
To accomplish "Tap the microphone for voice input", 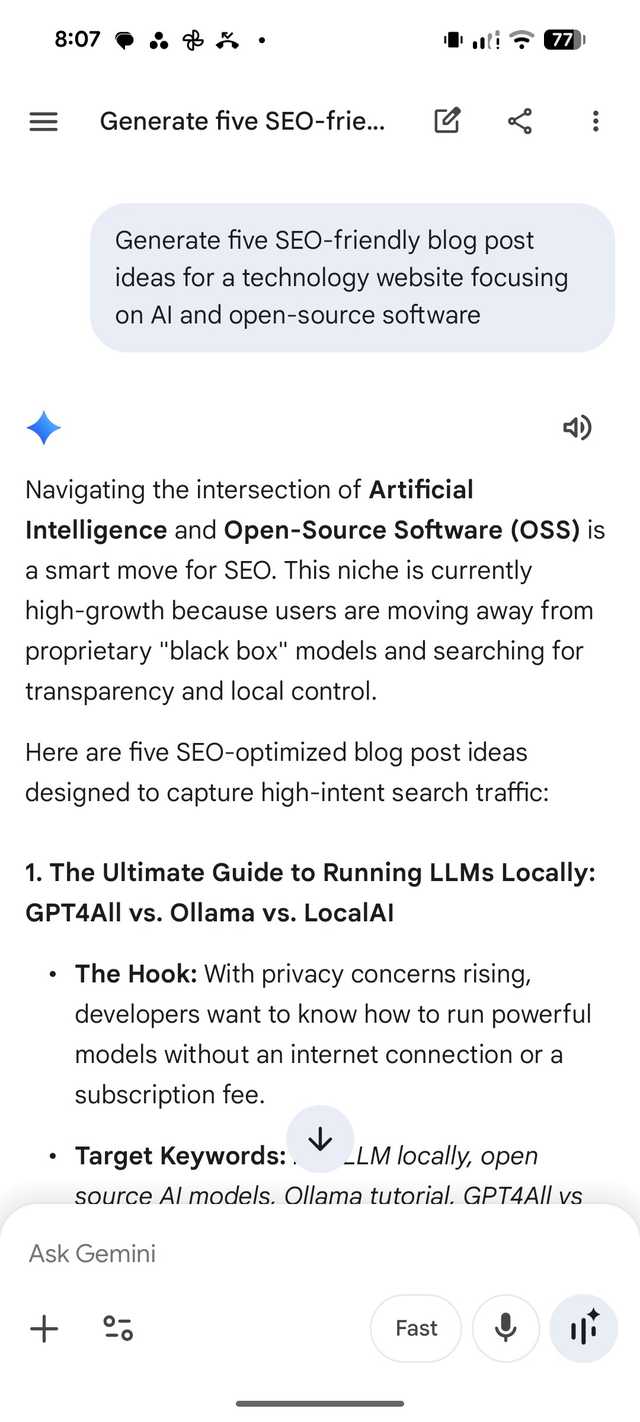I will [x=506, y=1328].
